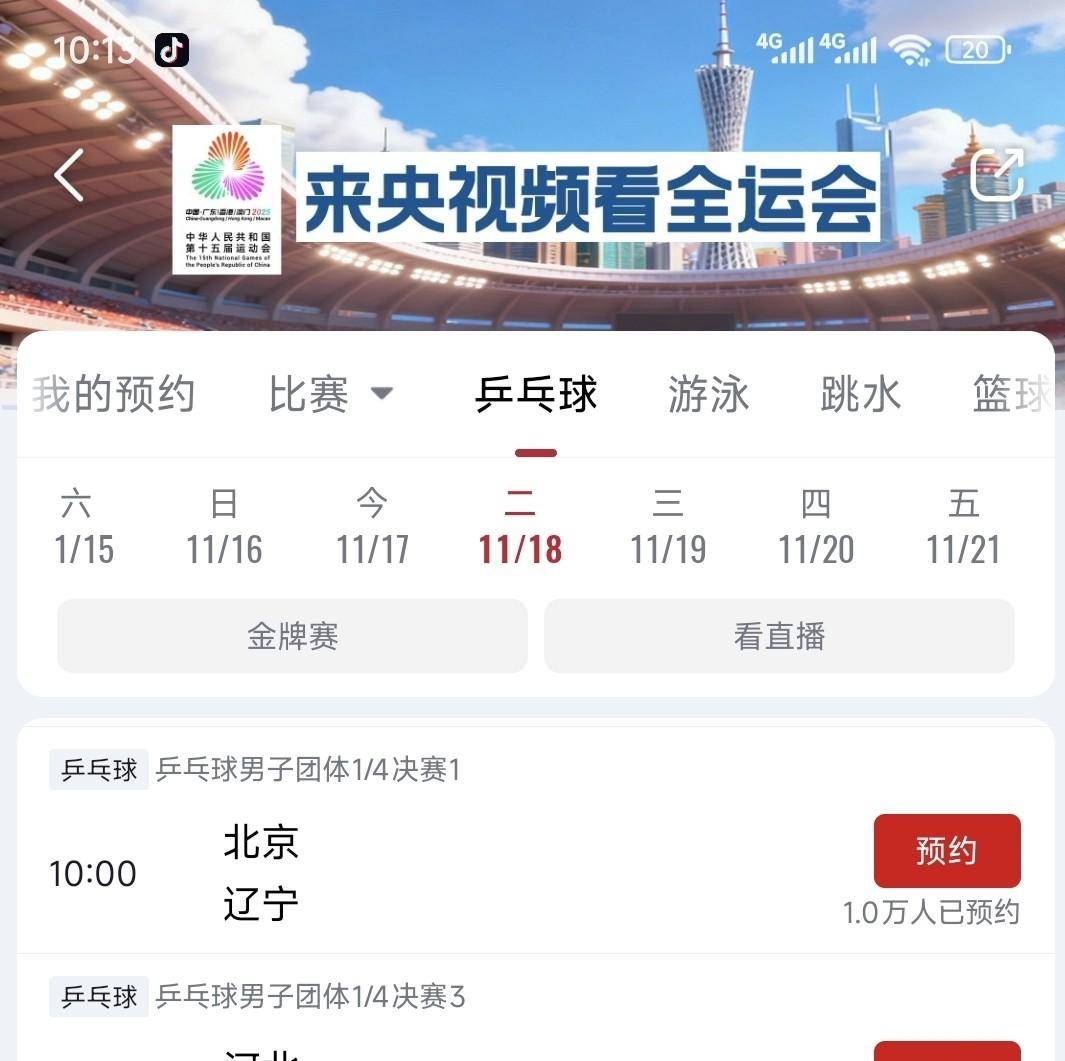Screen dimensions: 1065x1061
Task: Reserve the 北京 vs 辽宁 match
Action: click(x=946, y=851)
